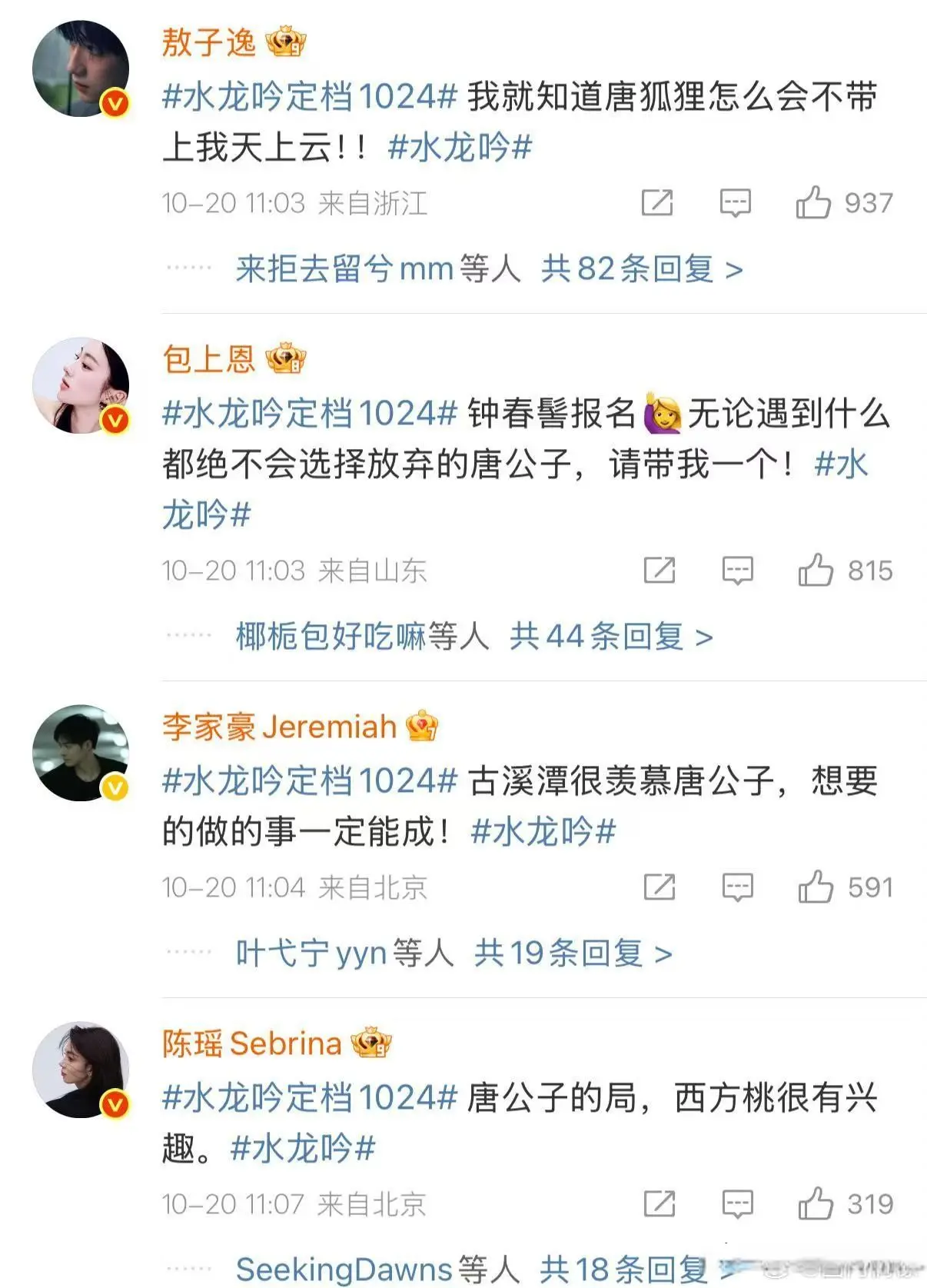
Task: Repost 陈瑶Sebrina's comment
Action: [x=659, y=1204]
